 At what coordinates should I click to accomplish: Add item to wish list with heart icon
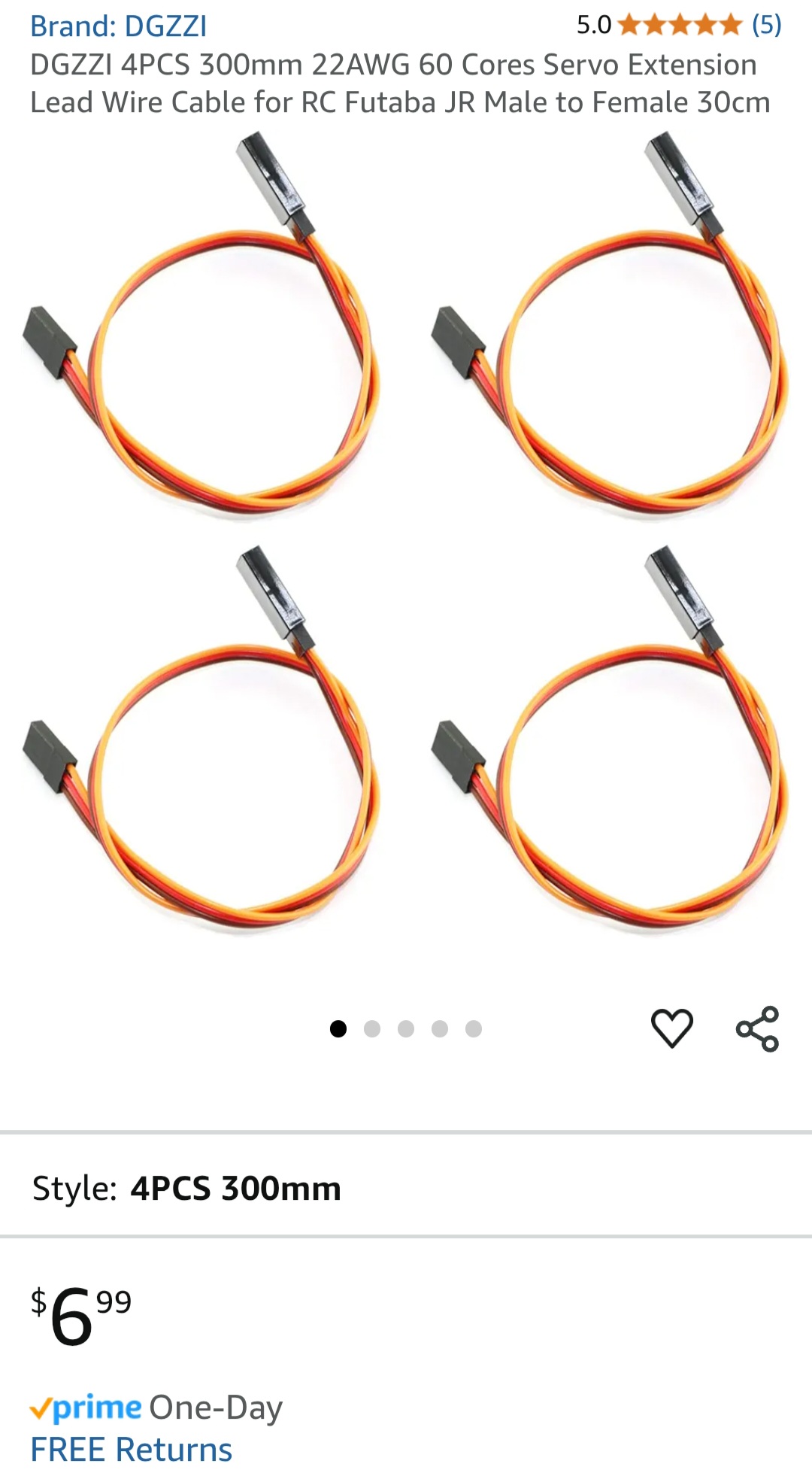pos(671,1028)
